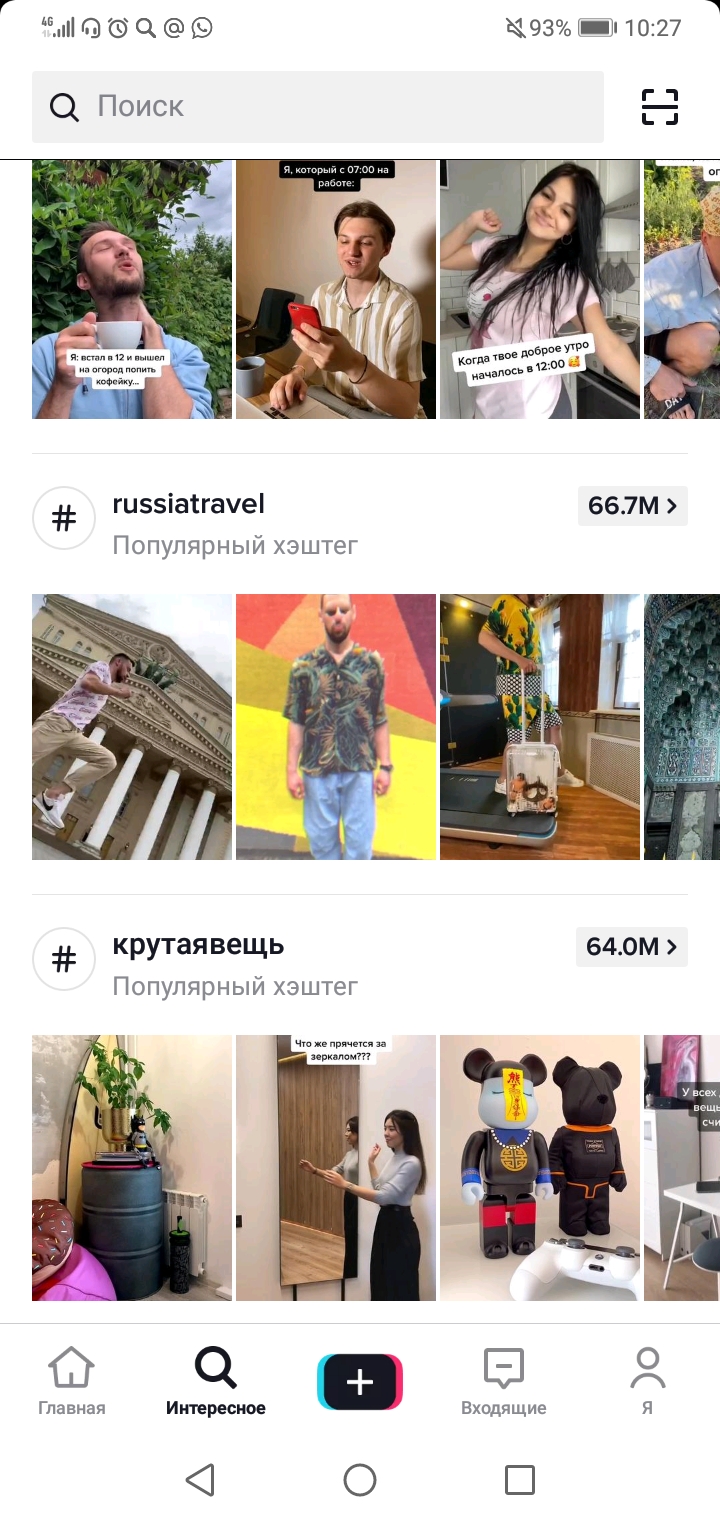720x1520 pixels.
Task: Play video of barrel with Batman figure
Action: coord(132,1168)
